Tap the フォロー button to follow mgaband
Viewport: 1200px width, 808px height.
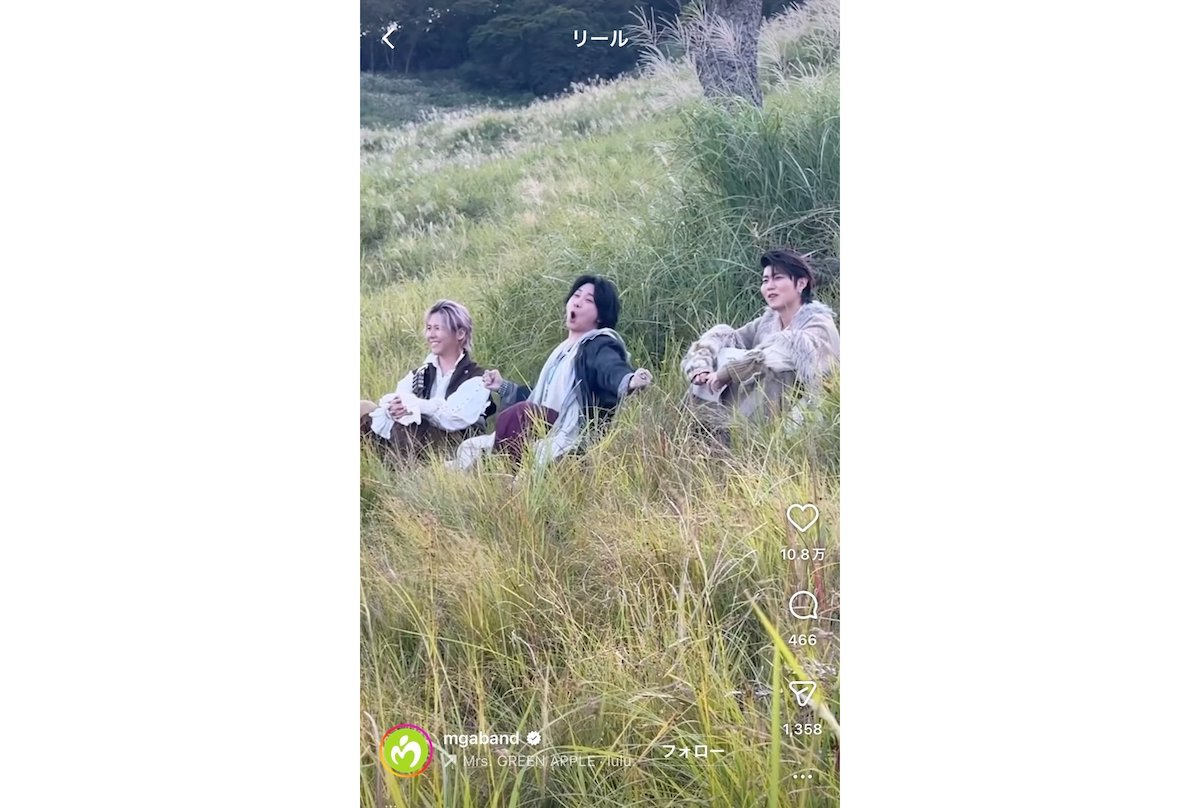[693, 751]
